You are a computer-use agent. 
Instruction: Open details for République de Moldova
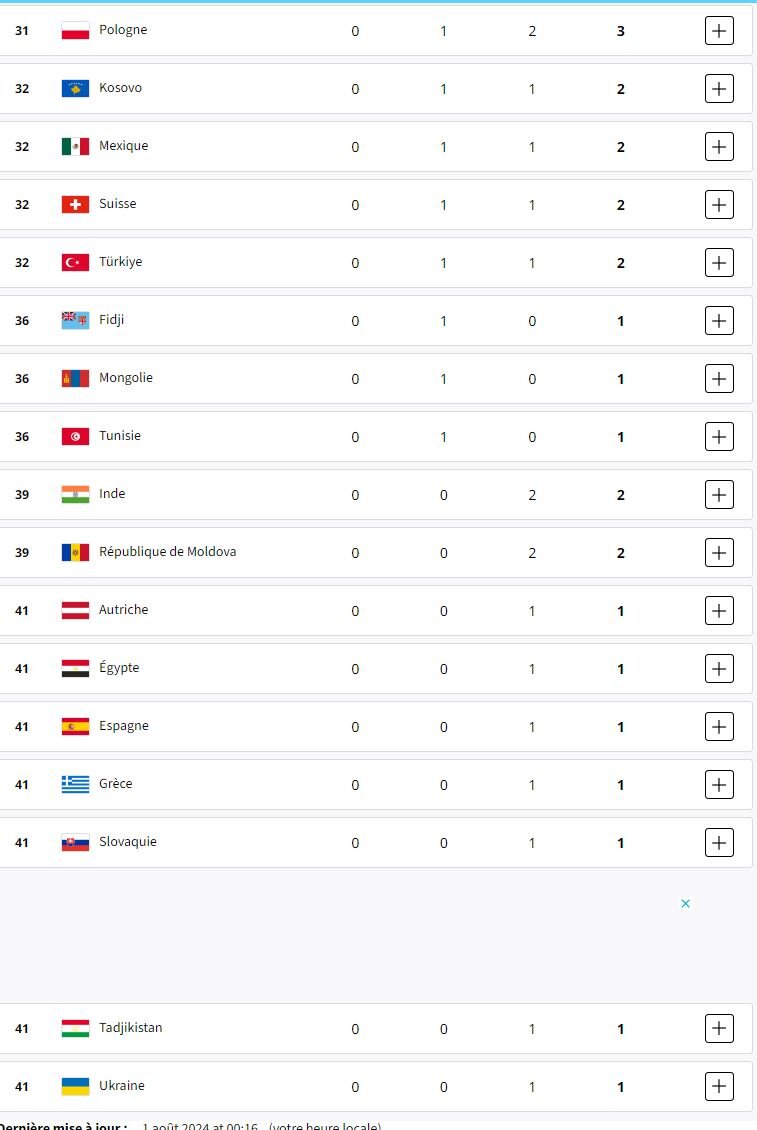tap(719, 553)
